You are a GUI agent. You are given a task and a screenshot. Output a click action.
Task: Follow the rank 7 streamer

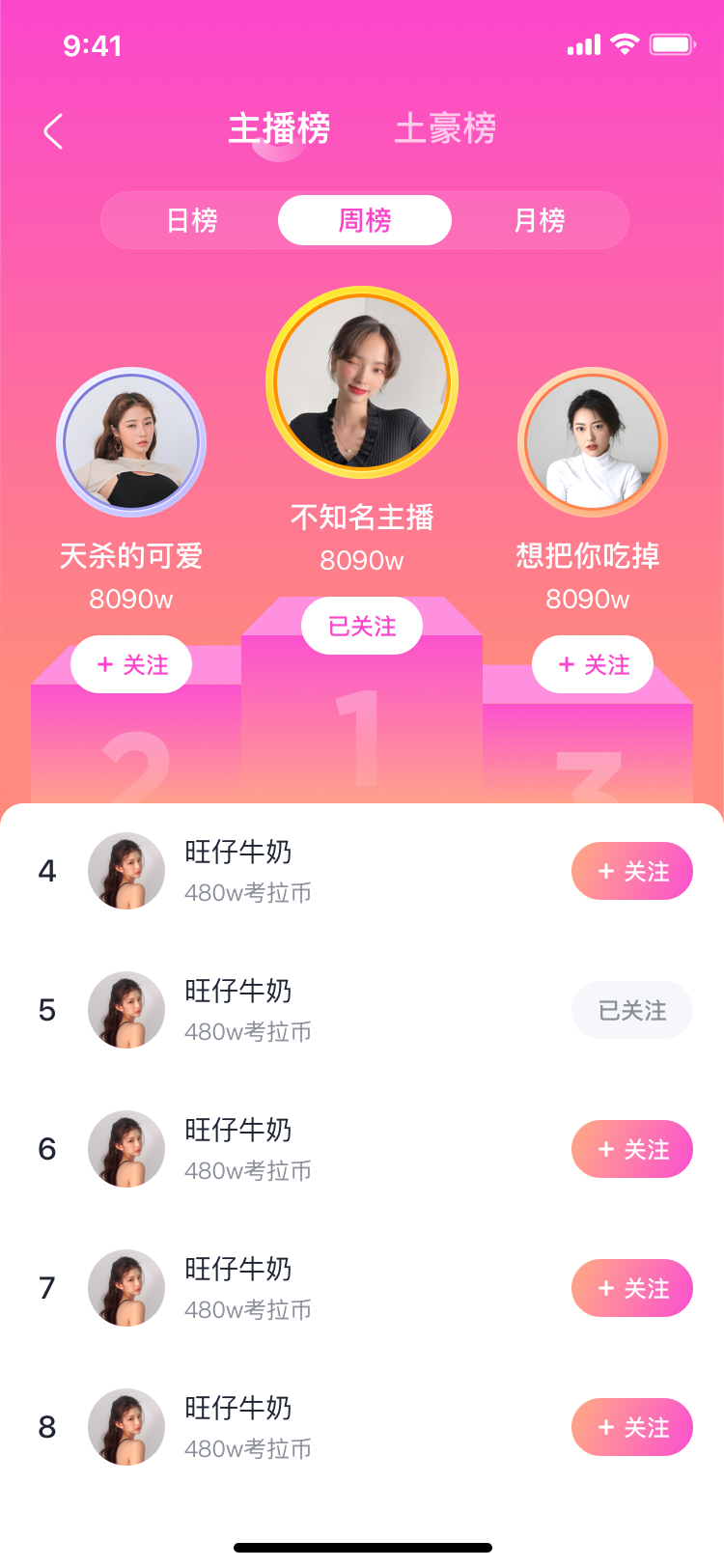(x=632, y=1288)
